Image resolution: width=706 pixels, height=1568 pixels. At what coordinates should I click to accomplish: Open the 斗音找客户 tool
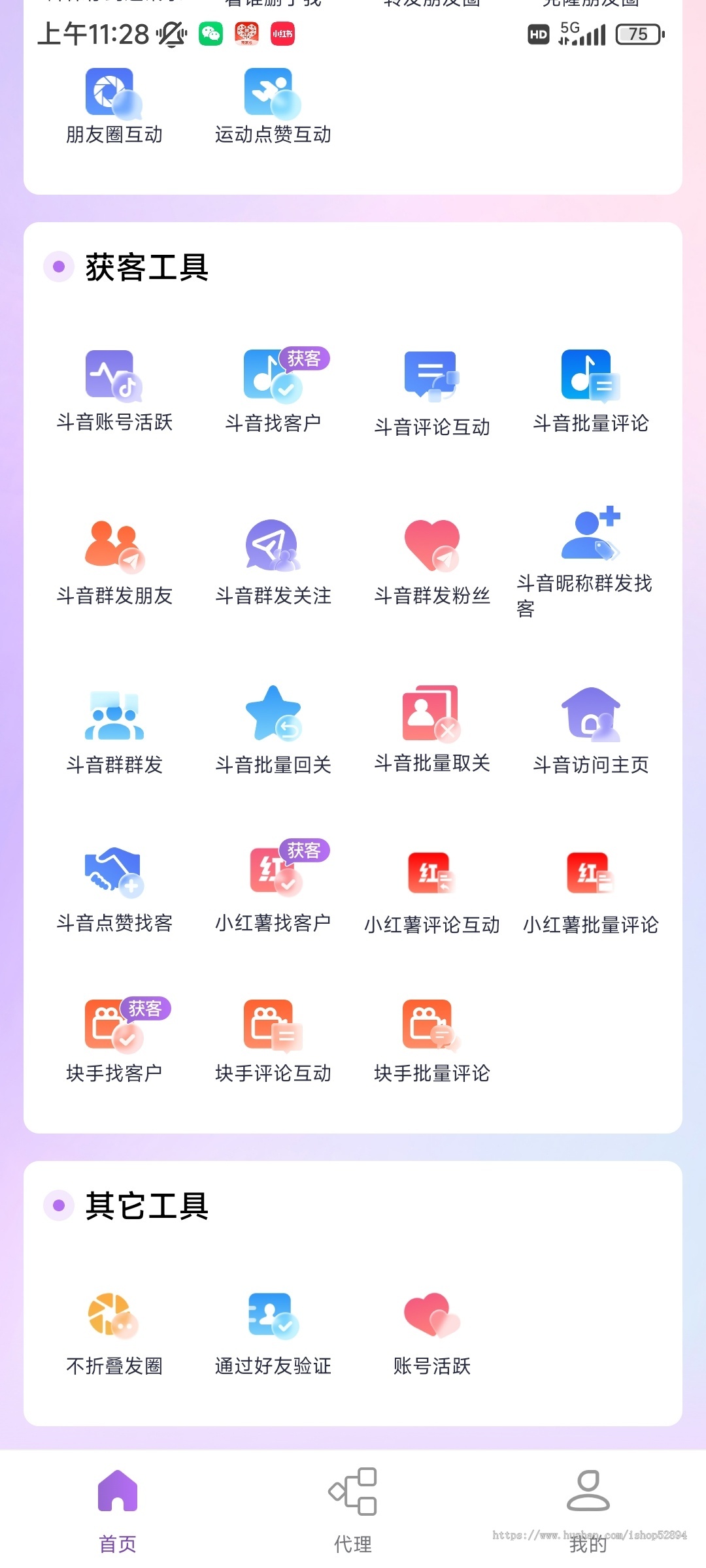pyautogui.click(x=273, y=385)
